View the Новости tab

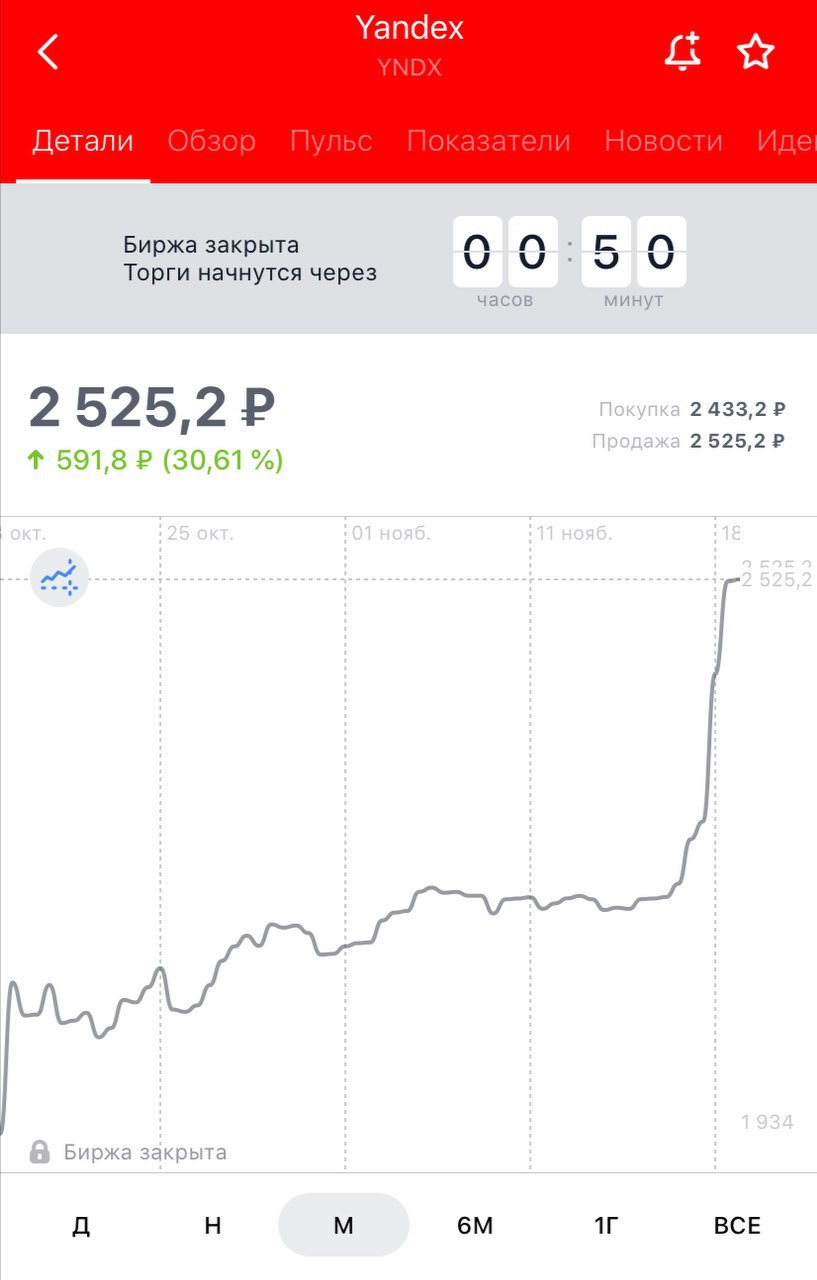663,141
